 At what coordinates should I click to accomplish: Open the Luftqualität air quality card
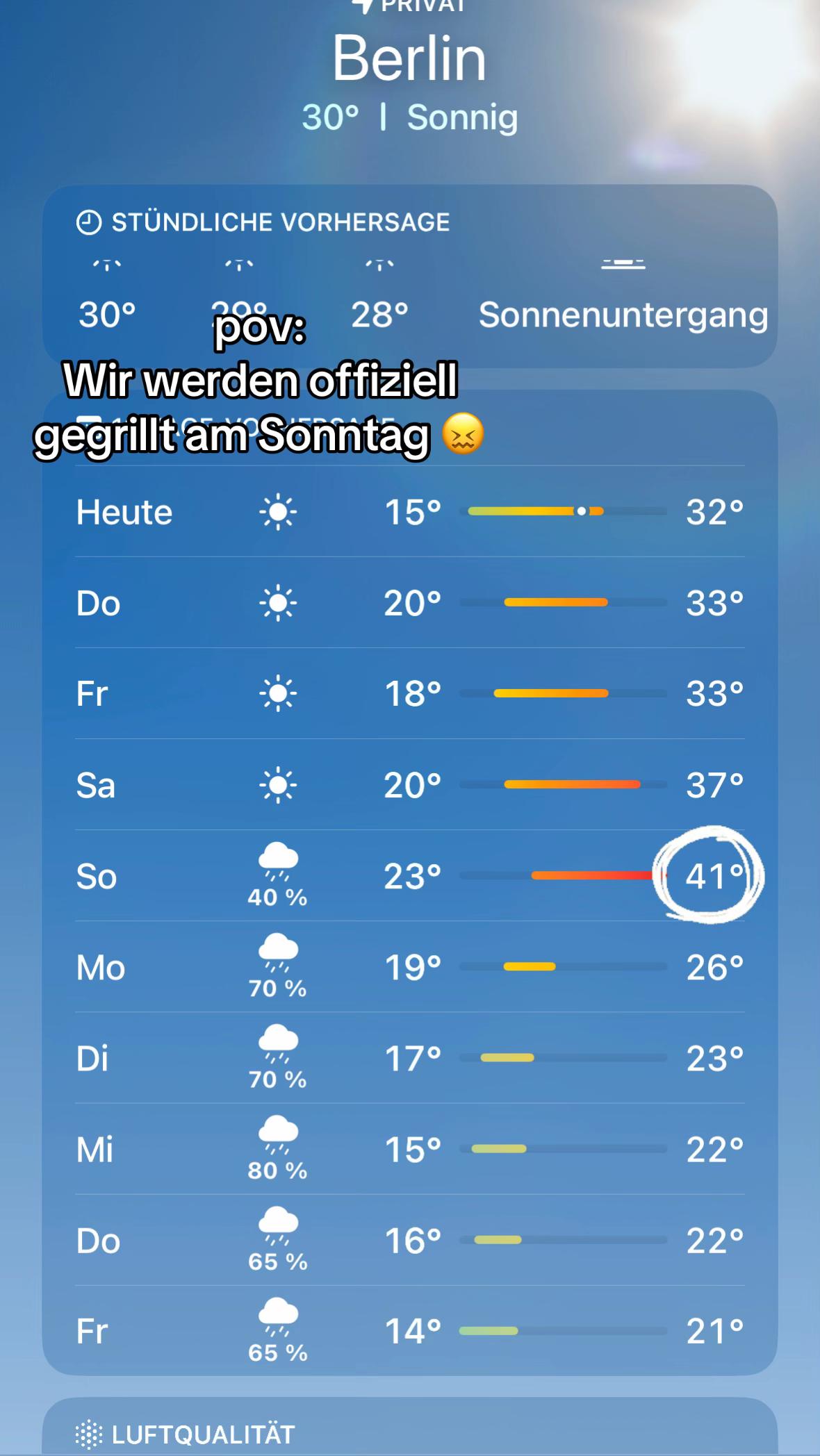click(409, 1427)
